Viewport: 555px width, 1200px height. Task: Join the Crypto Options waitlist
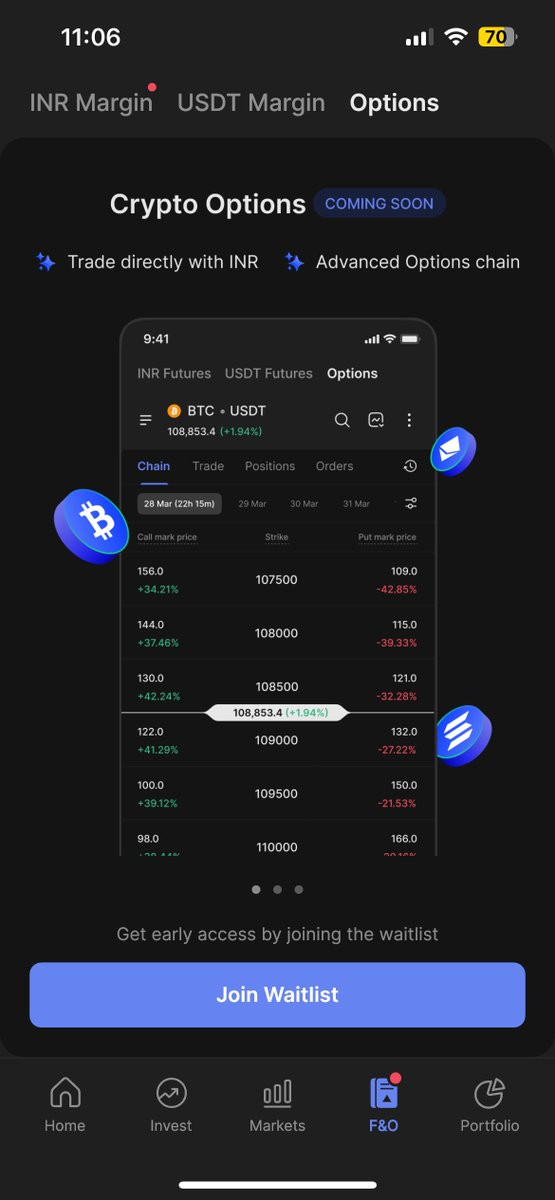click(x=277, y=995)
